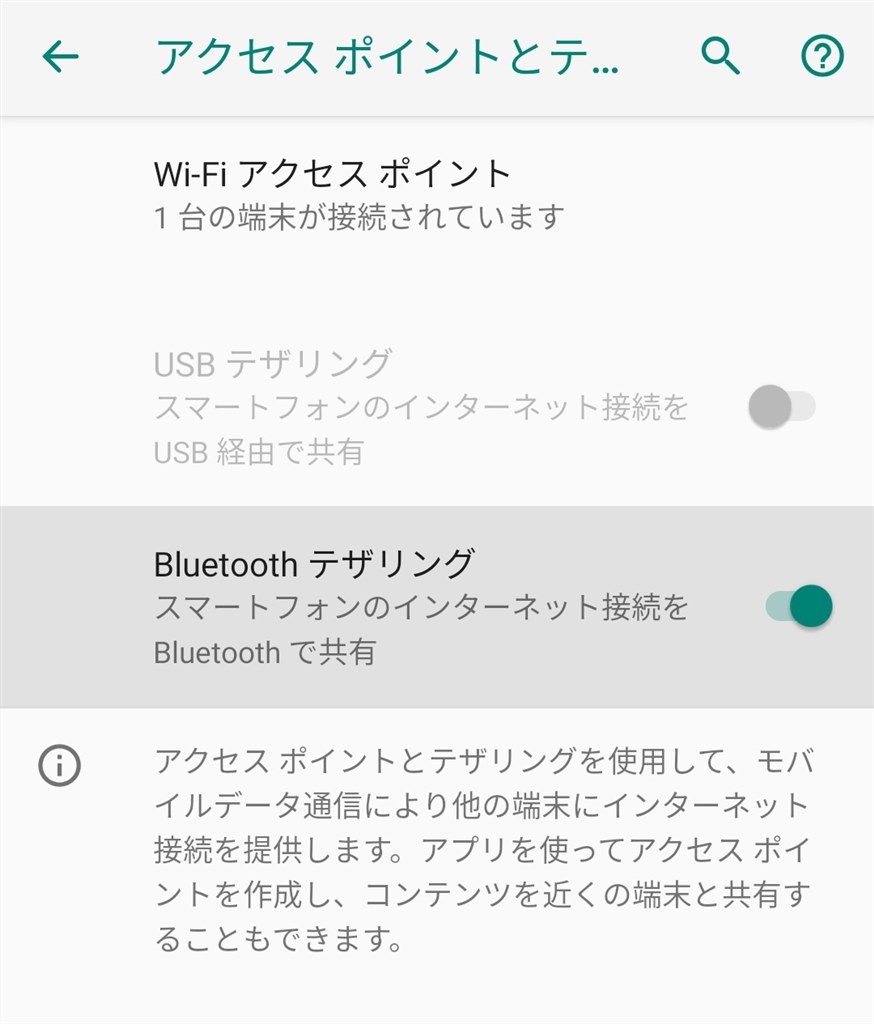Open help via the circled question mark
Screen dimensions: 874x1024
(x=821, y=57)
